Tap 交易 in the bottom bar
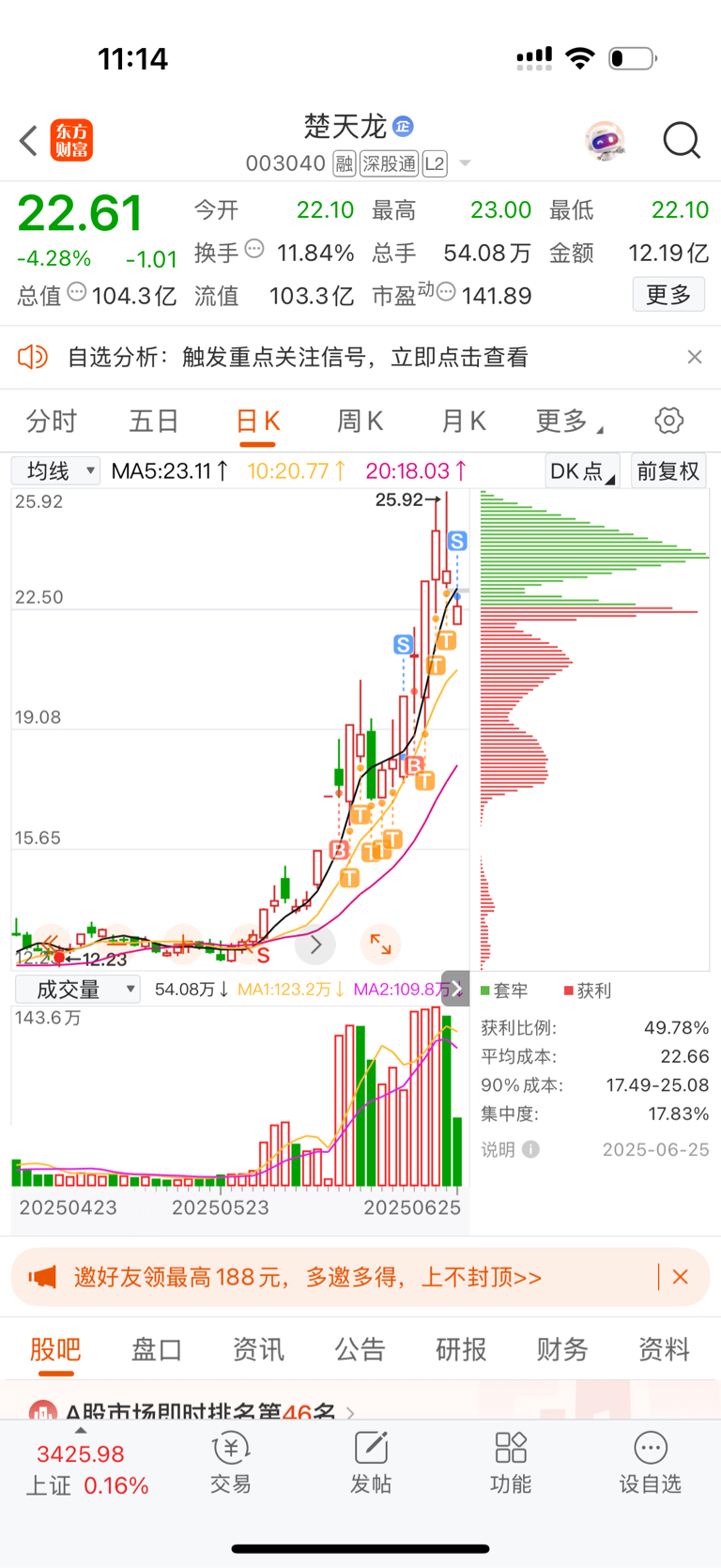 [231, 1463]
